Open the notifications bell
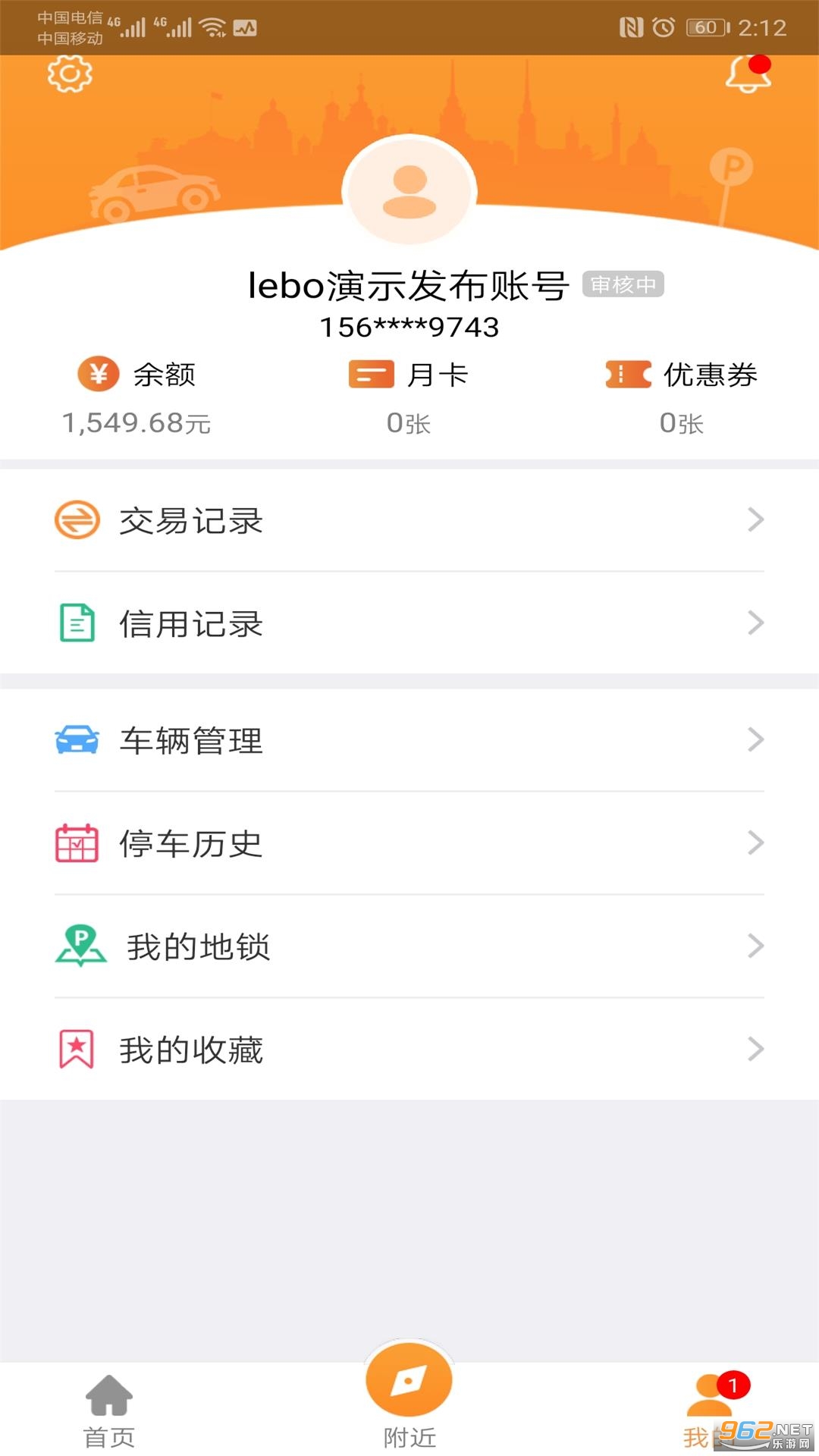Image resolution: width=819 pixels, height=1456 pixels. point(748,74)
